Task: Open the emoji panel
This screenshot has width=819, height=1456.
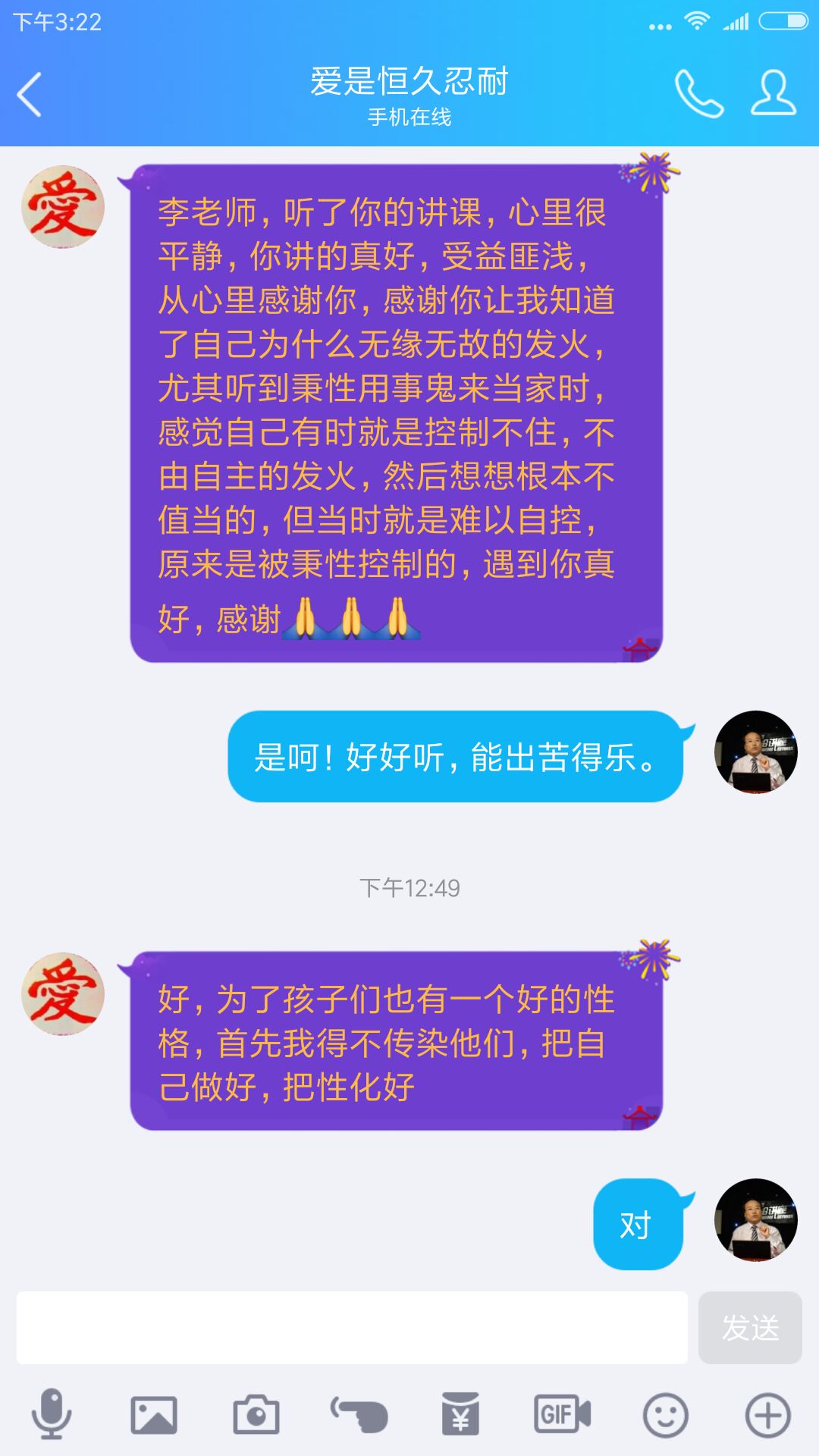Action: pos(665,1415)
